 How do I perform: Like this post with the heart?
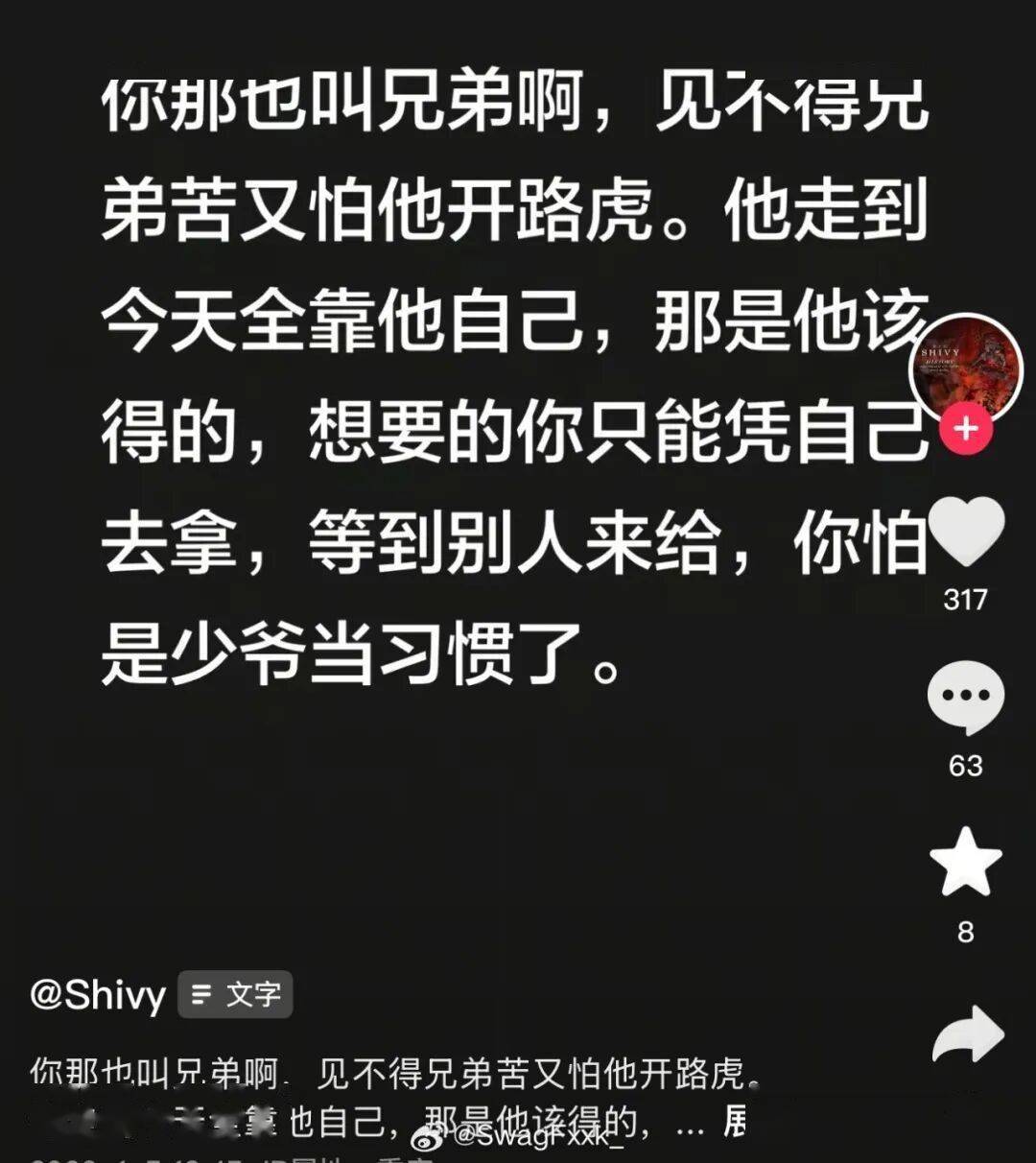coord(966,533)
